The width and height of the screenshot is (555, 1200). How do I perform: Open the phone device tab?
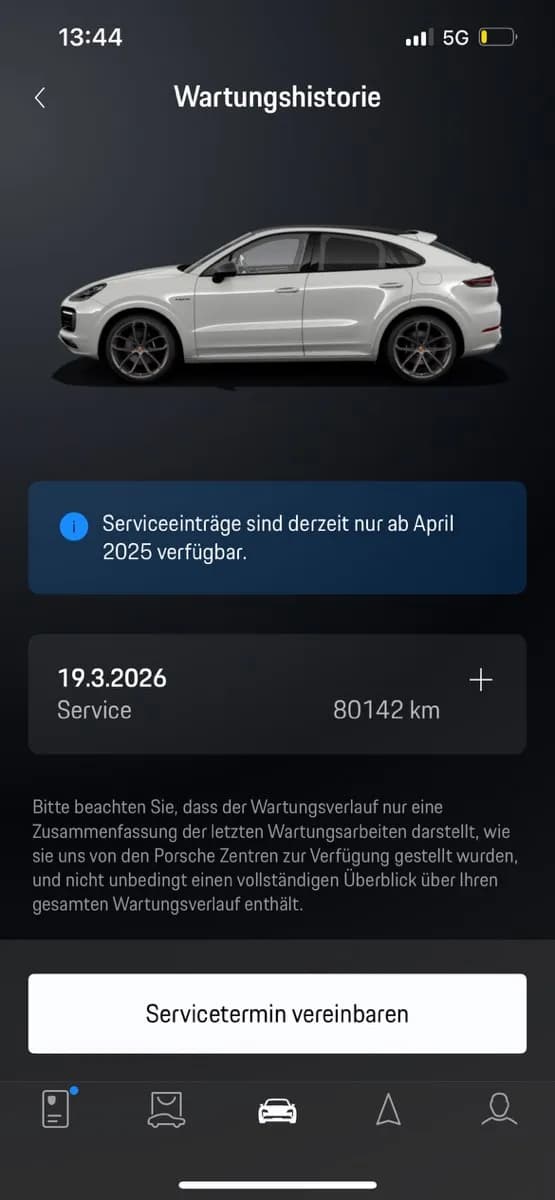click(57, 1109)
